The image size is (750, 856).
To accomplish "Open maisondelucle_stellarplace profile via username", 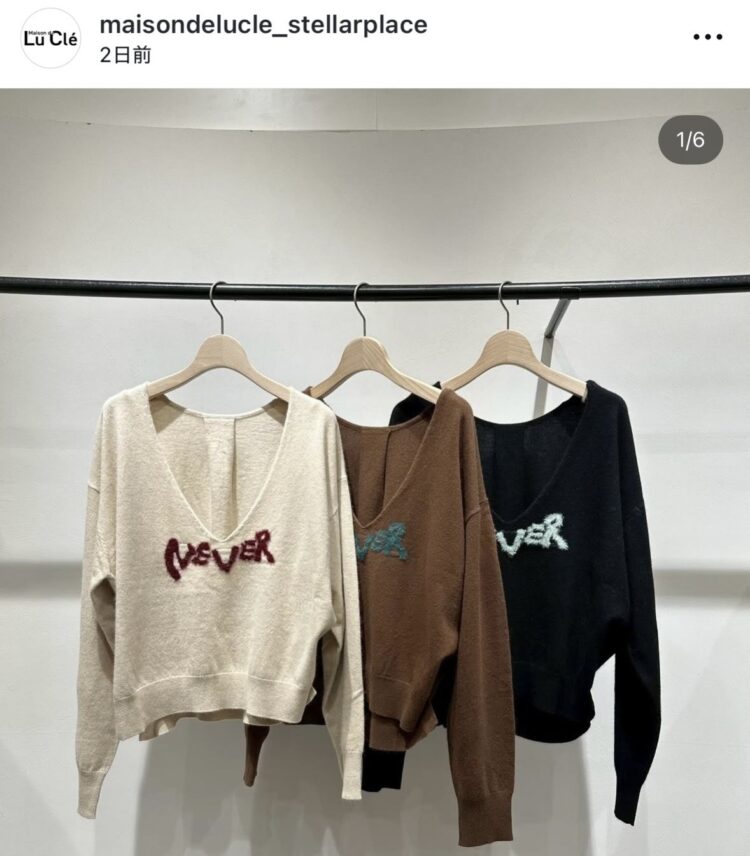I will click(263, 24).
